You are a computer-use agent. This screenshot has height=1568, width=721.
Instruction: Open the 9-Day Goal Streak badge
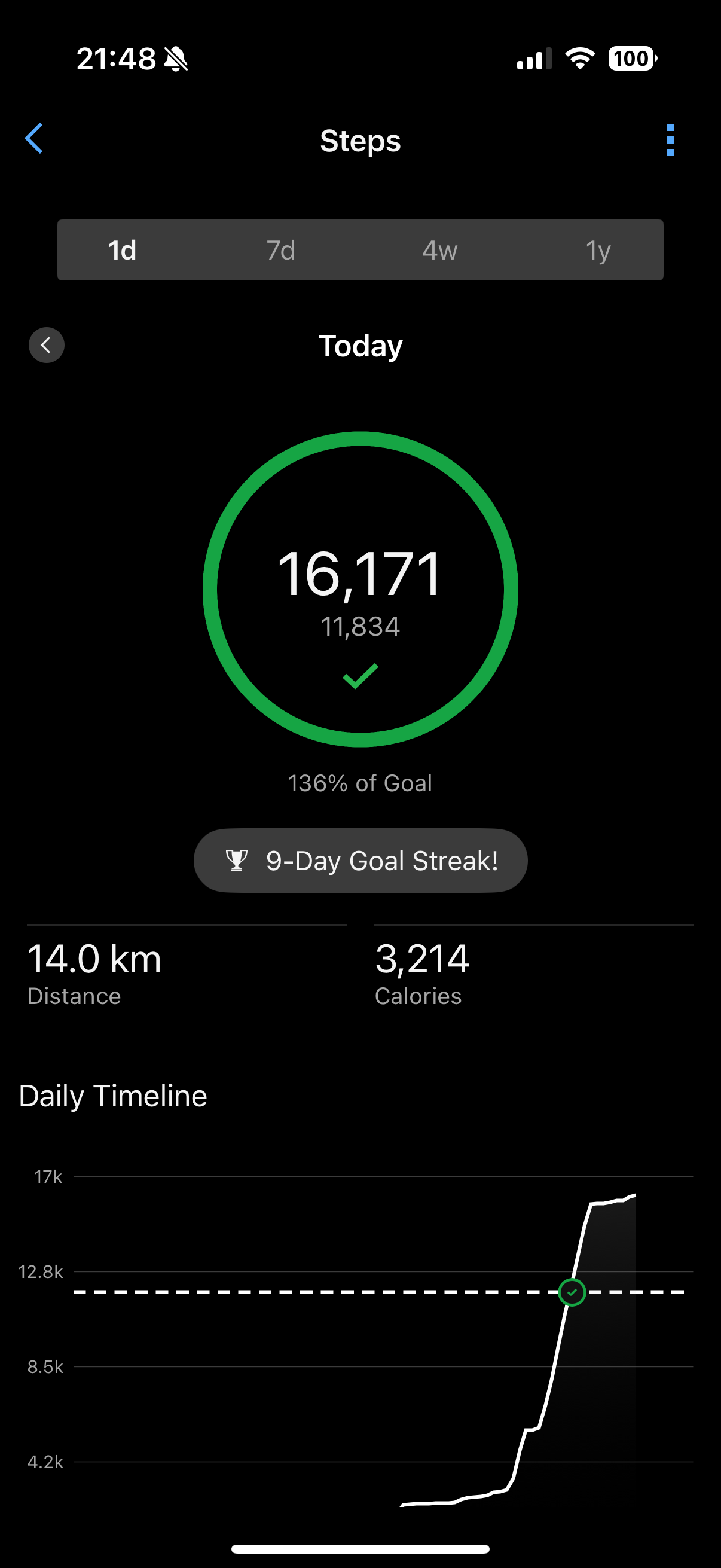(x=360, y=860)
